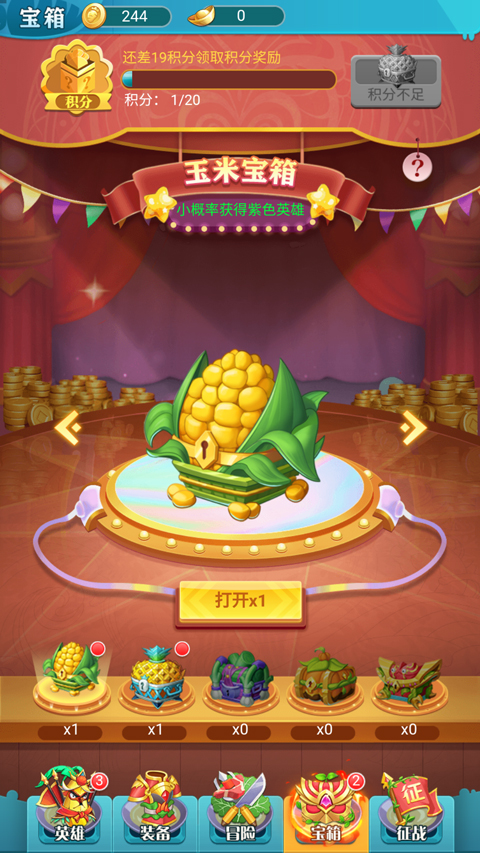Switch to the 宝箱 tab

326,806
